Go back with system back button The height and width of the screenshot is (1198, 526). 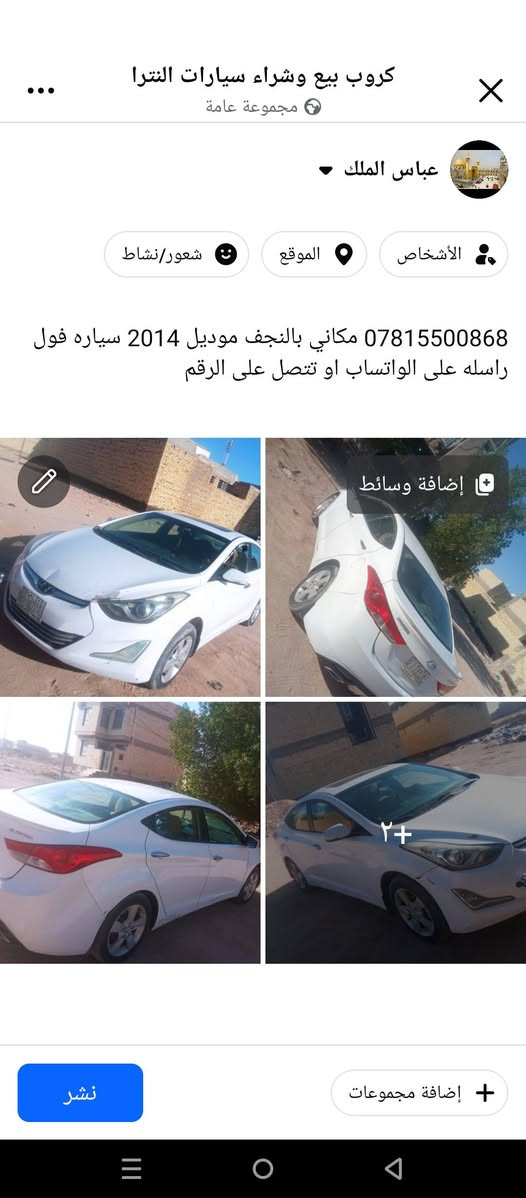click(x=394, y=1168)
